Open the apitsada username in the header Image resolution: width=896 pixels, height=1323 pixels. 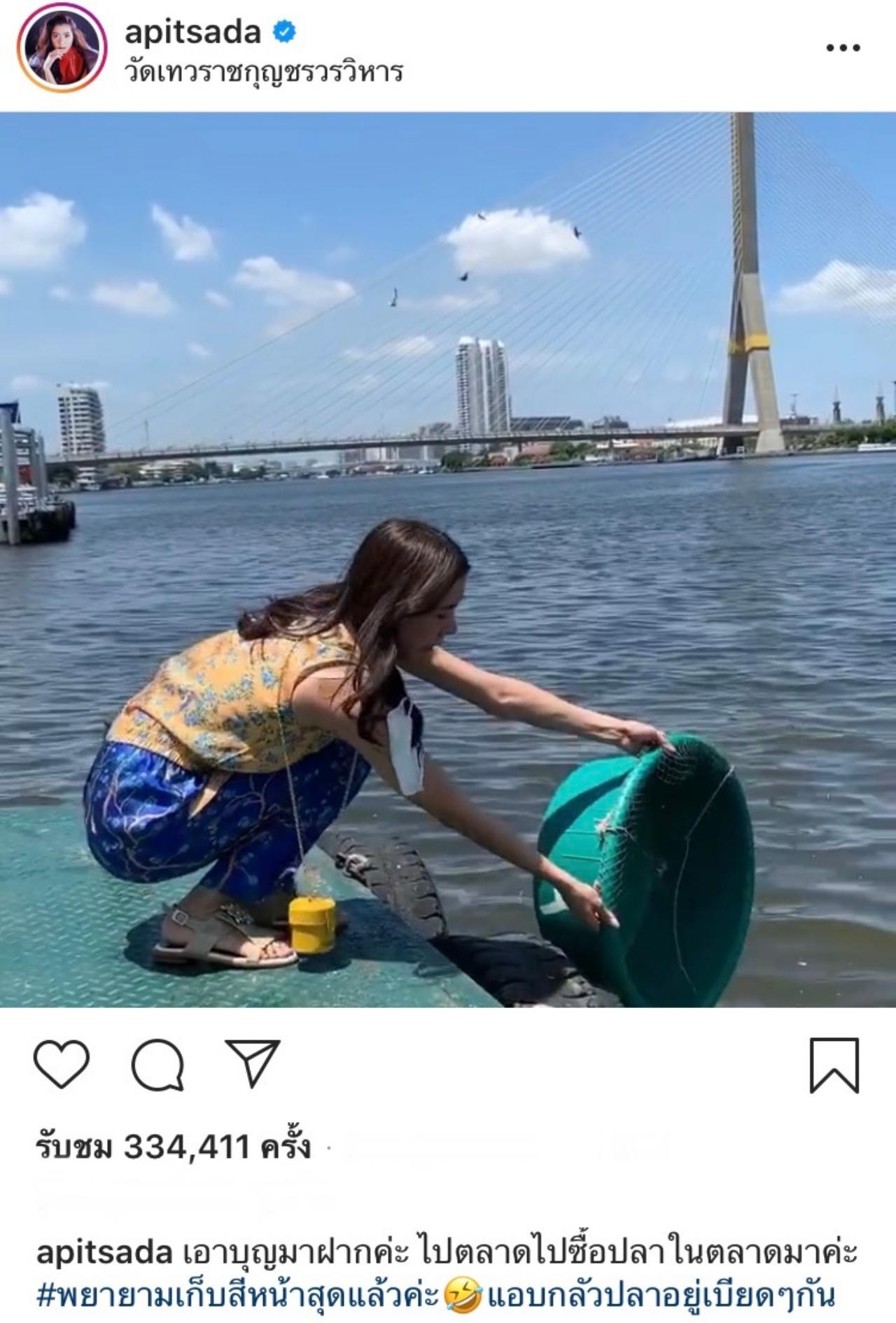(192, 32)
